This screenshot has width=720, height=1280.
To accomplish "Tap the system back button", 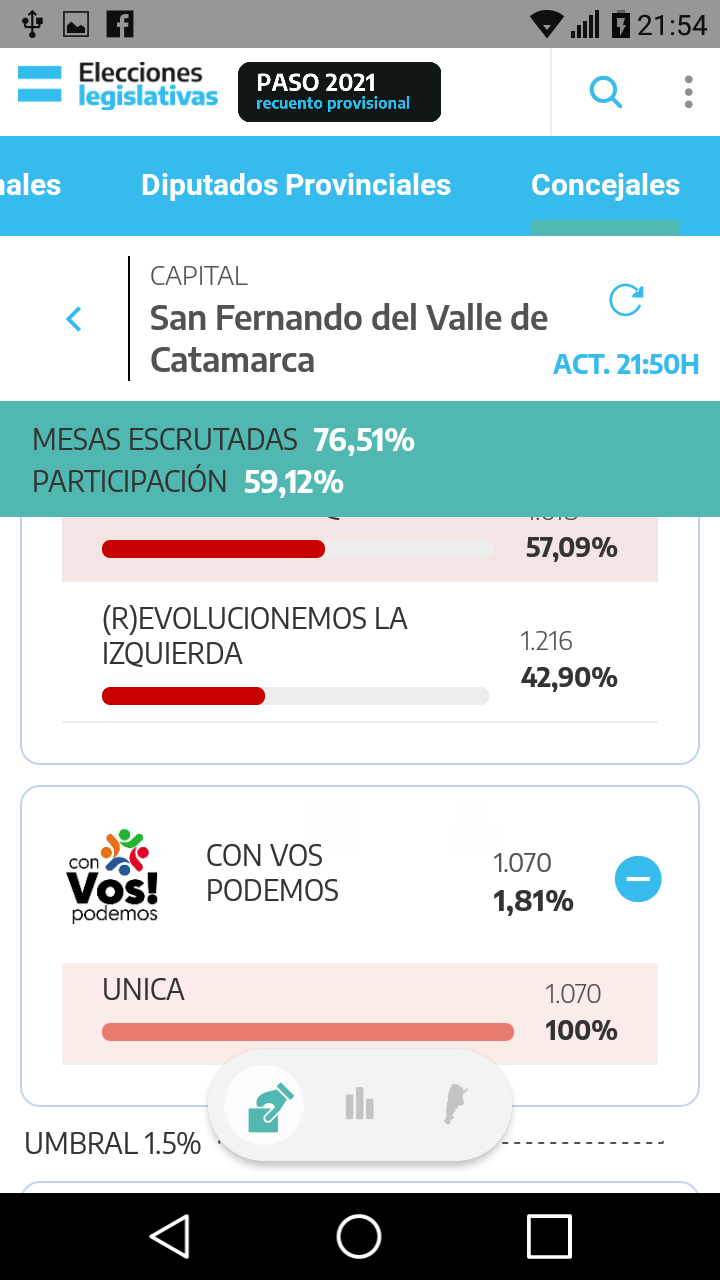I will pos(170,1236).
